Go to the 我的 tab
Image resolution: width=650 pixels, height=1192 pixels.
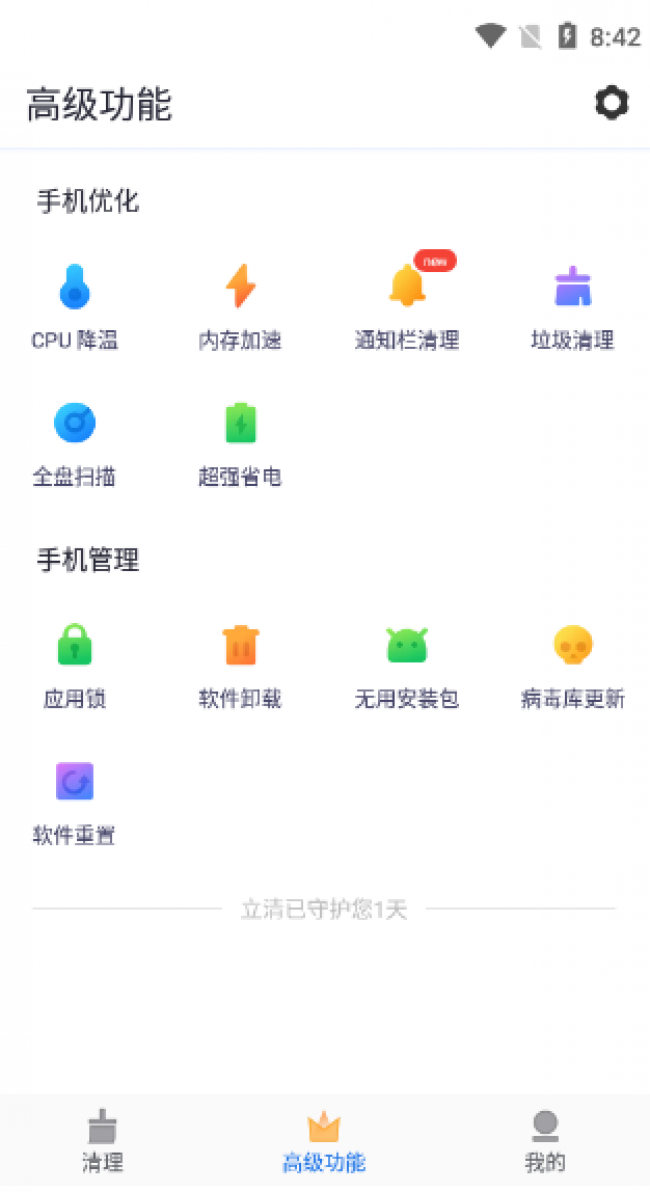click(545, 1141)
